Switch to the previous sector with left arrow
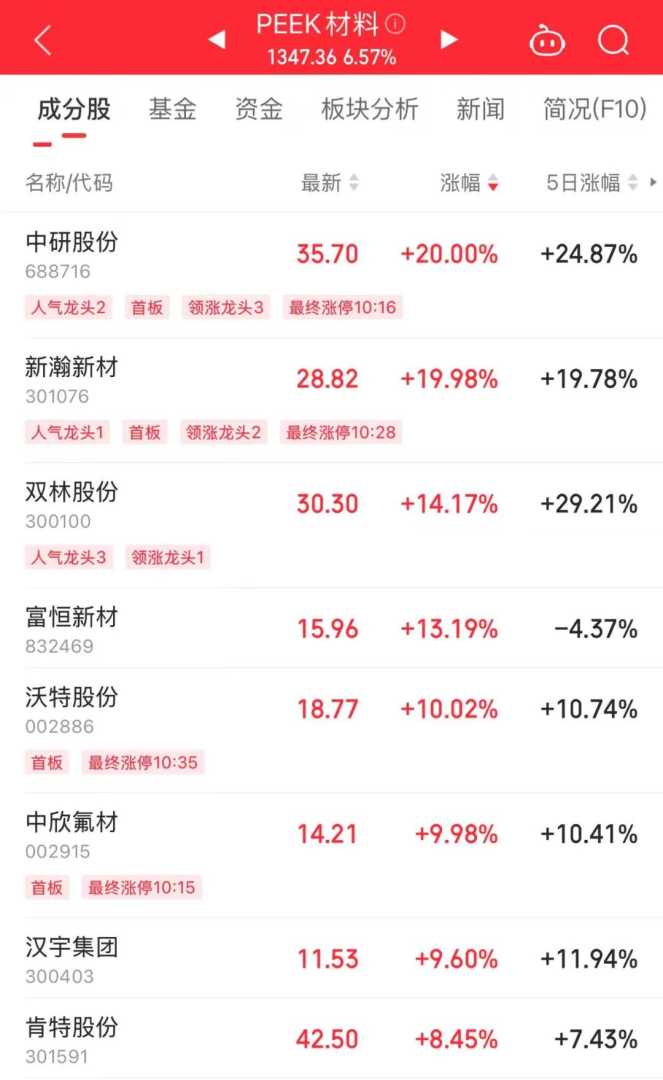 click(216, 40)
